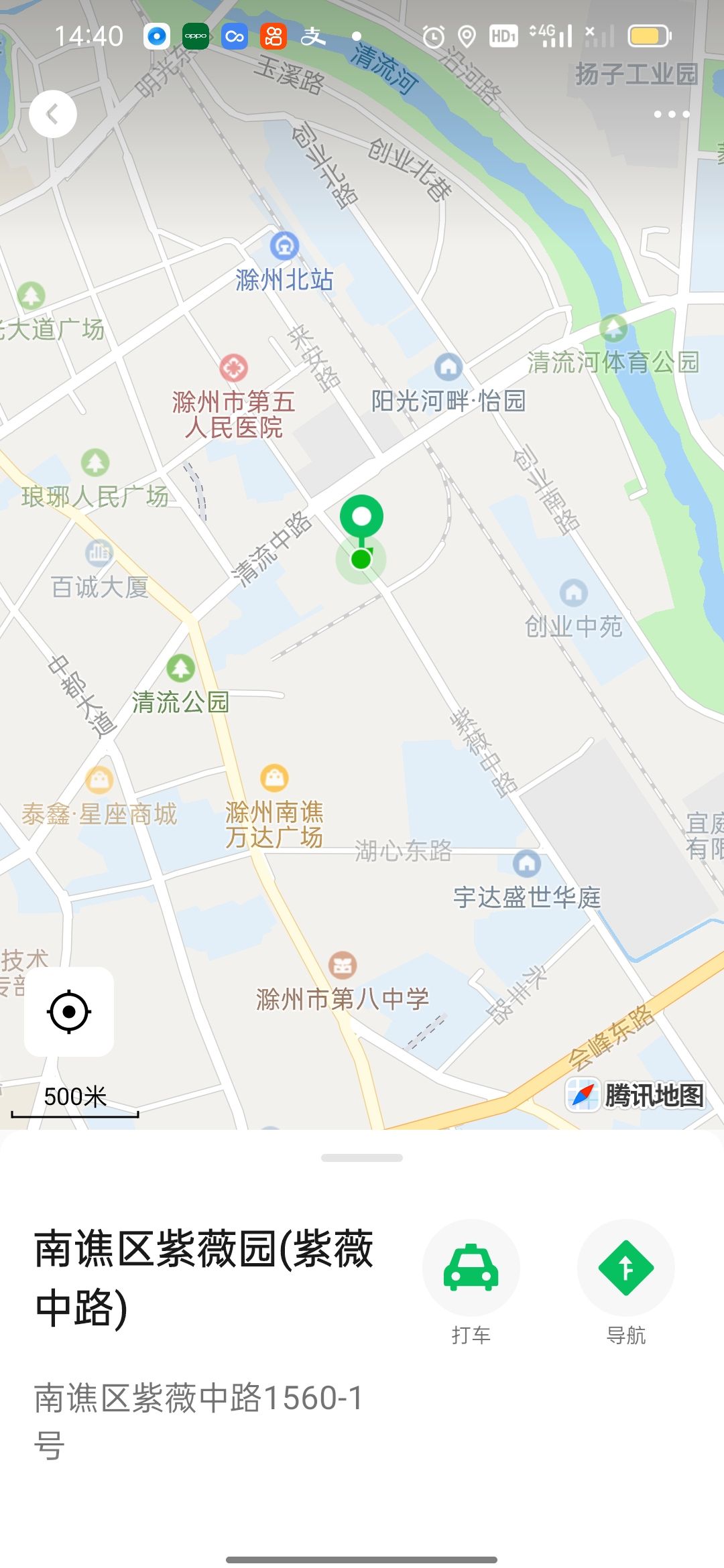The width and height of the screenshot is (724, 1568).
Task: Open the three-dot overflow menu
Action: (x=671, y=114)
